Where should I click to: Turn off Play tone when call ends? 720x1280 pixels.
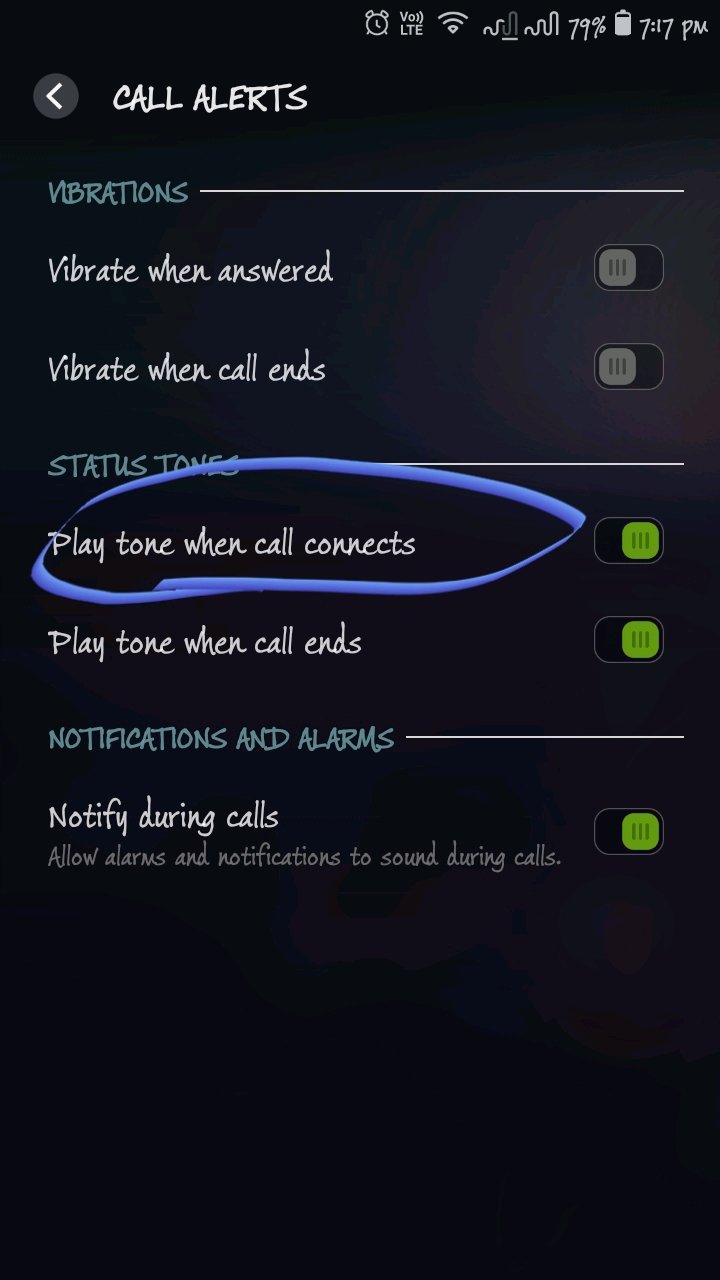[x=628, y=640]
